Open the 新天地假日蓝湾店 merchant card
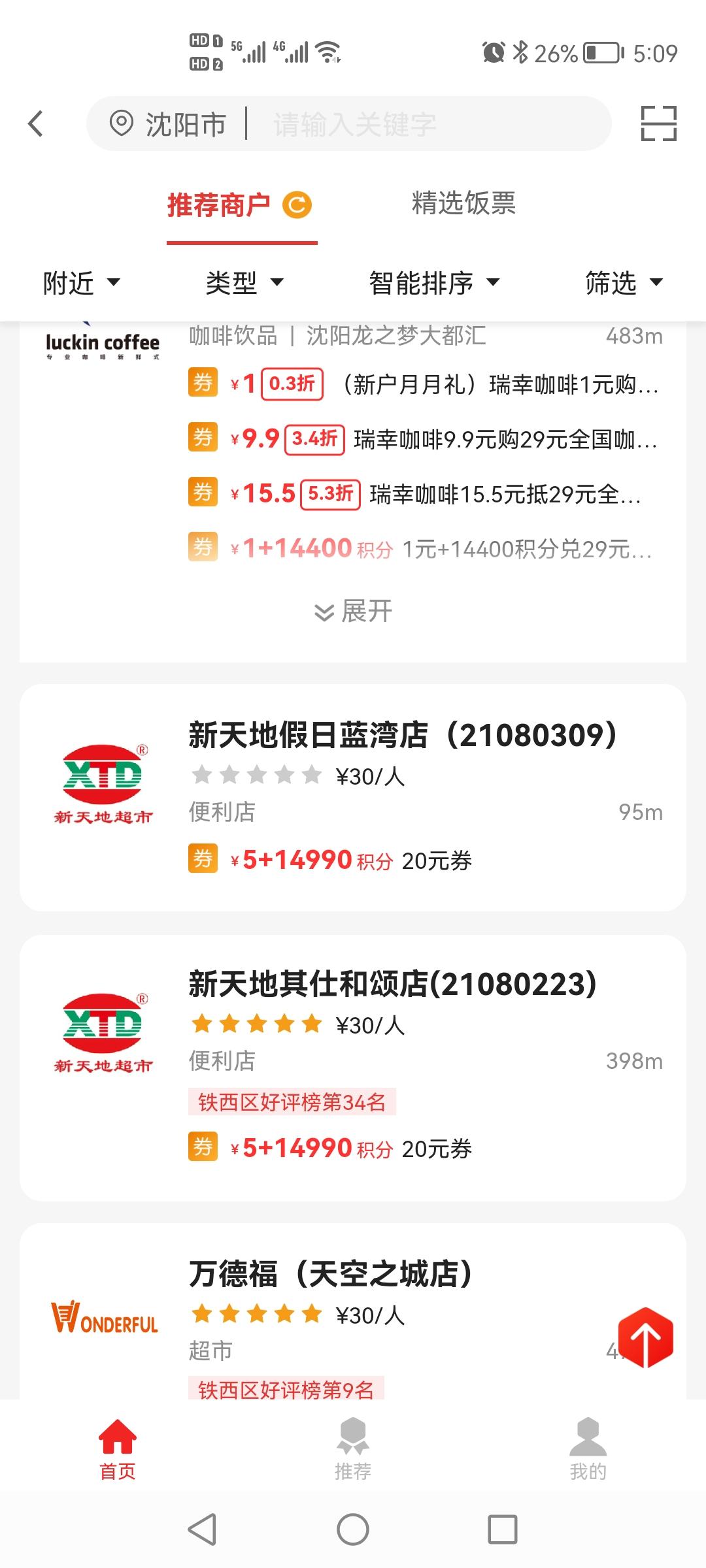Image resolution: width=706 pixels, height=1568 pixels. click(353, 798)
